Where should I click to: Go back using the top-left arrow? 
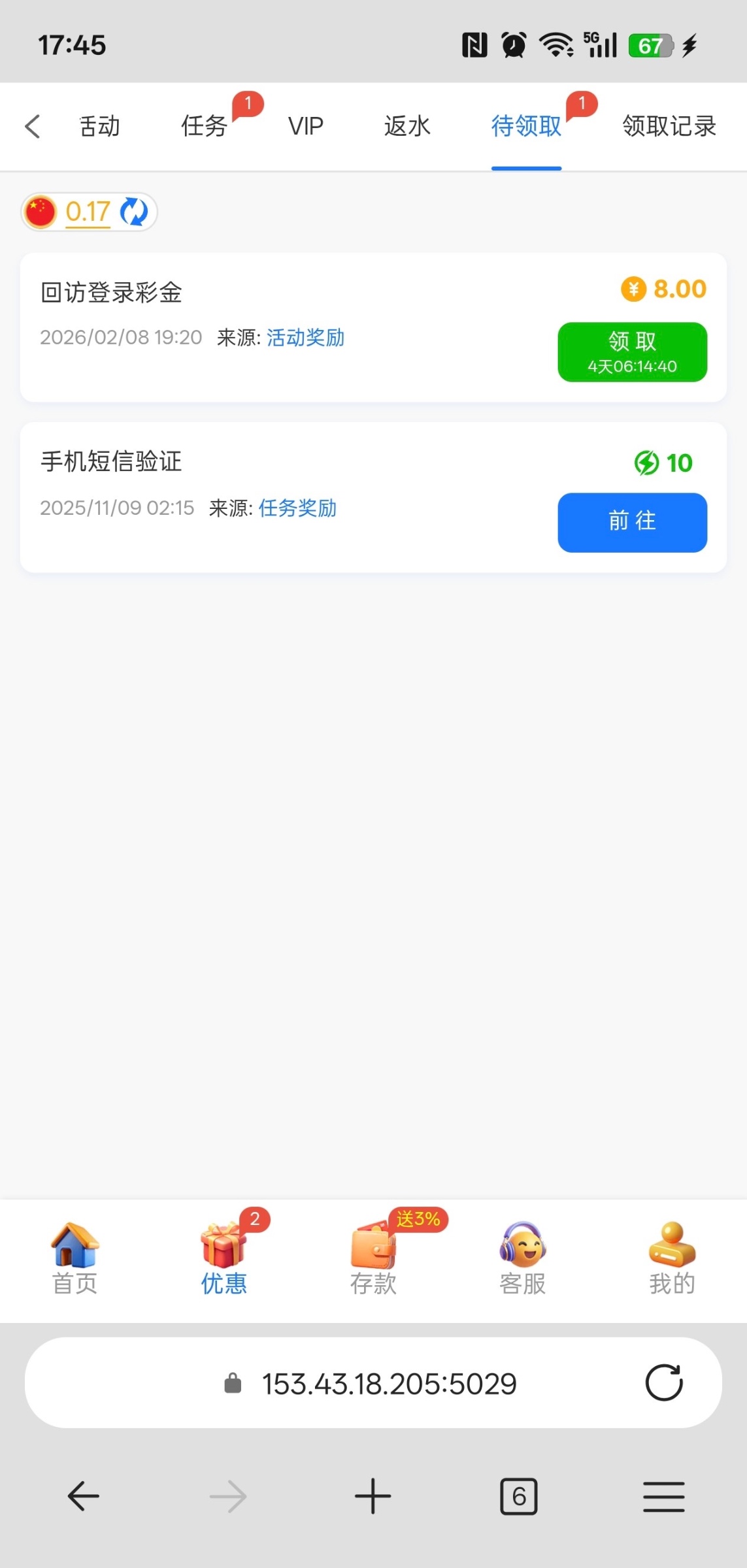tap(33, 126)
